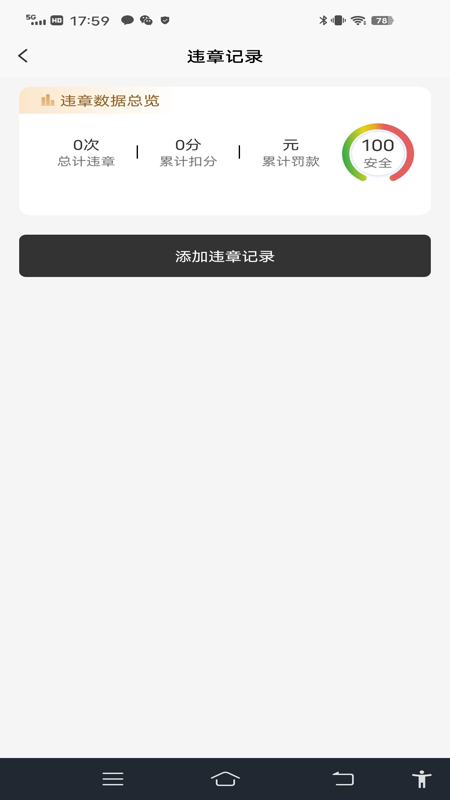Tap the system back button
Viewport: 450px width, 800px height.
pos(343,779)
